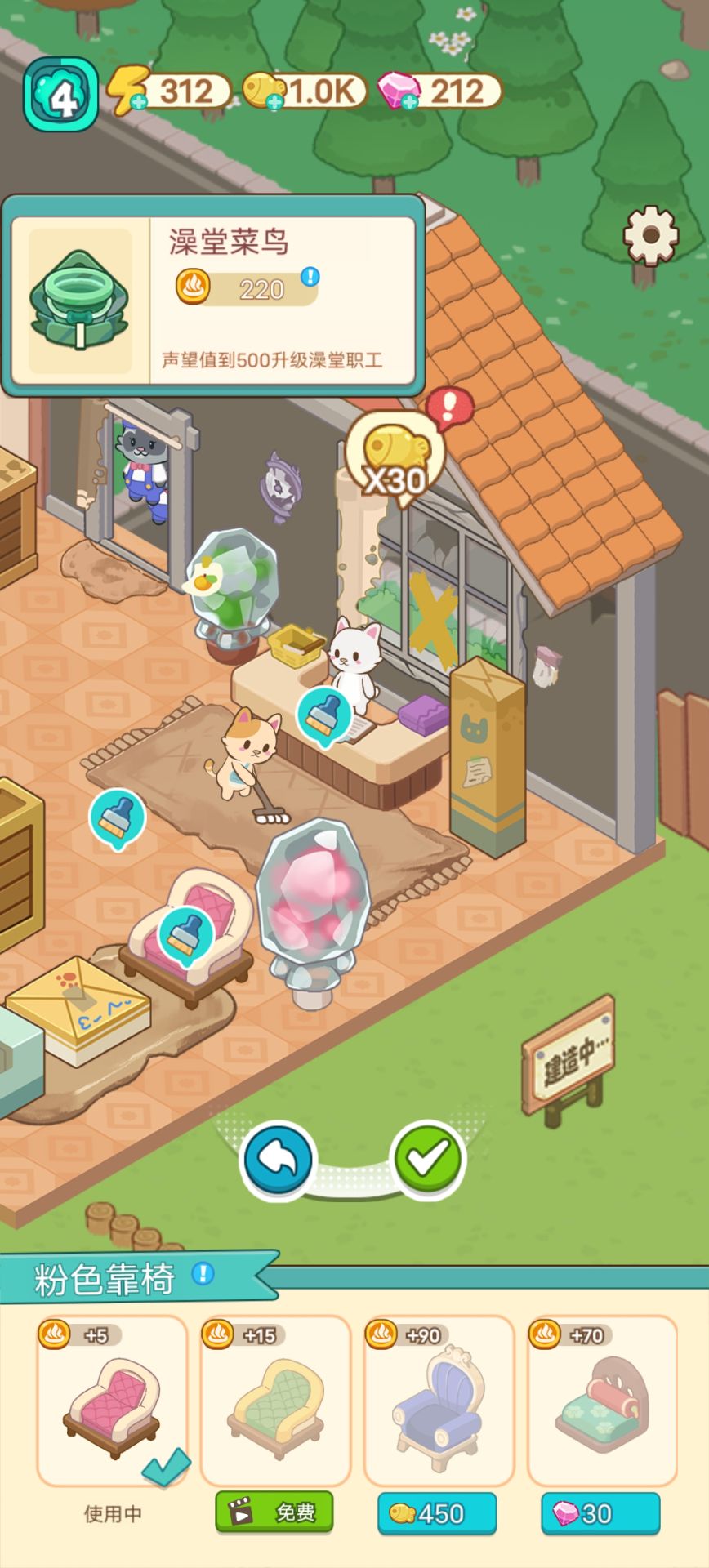Image resolution: width=709 pixels, height=1568 pixels.
Task: Tap the blue undo arrow button
Action: click(278, 1158)
